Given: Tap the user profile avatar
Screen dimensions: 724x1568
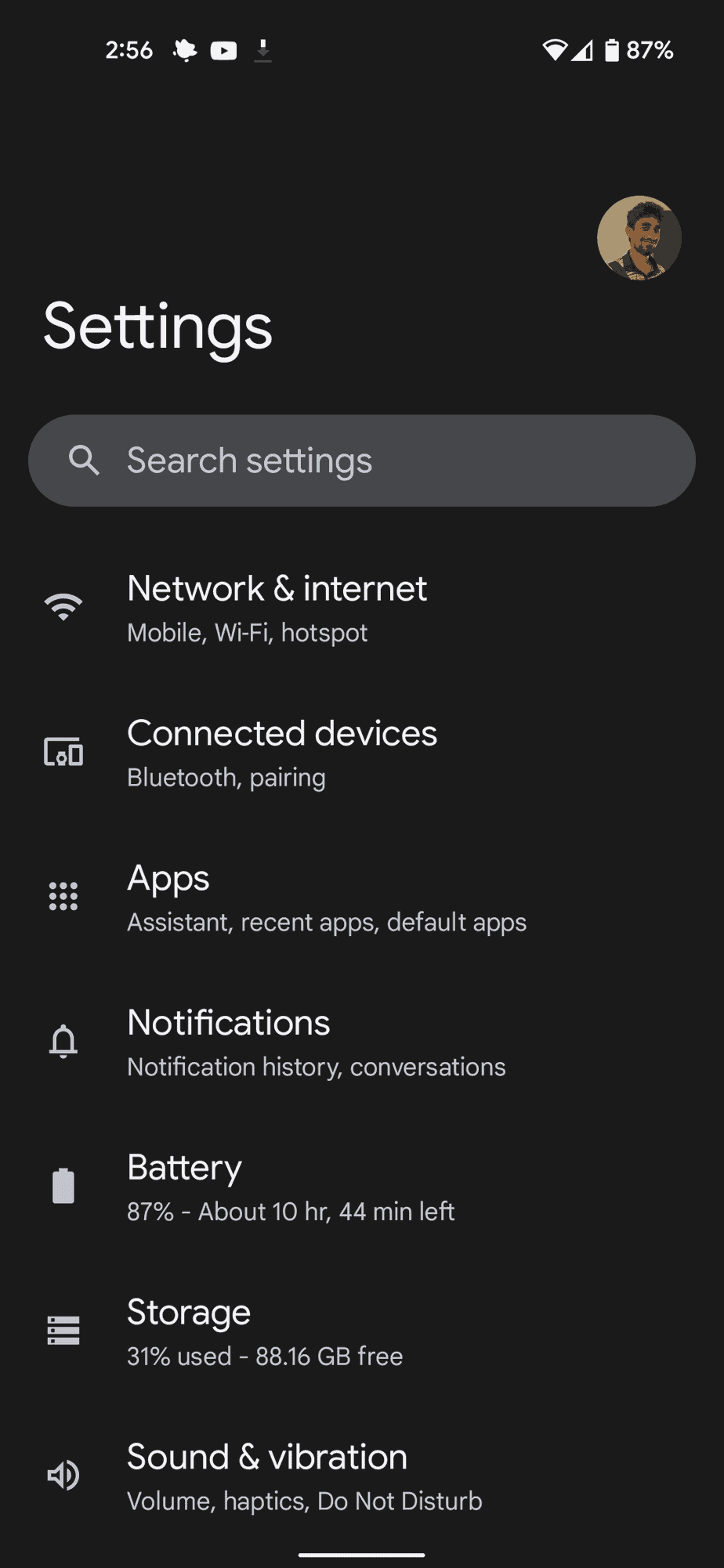Looking at the screenshot, I should coord(639,237).
